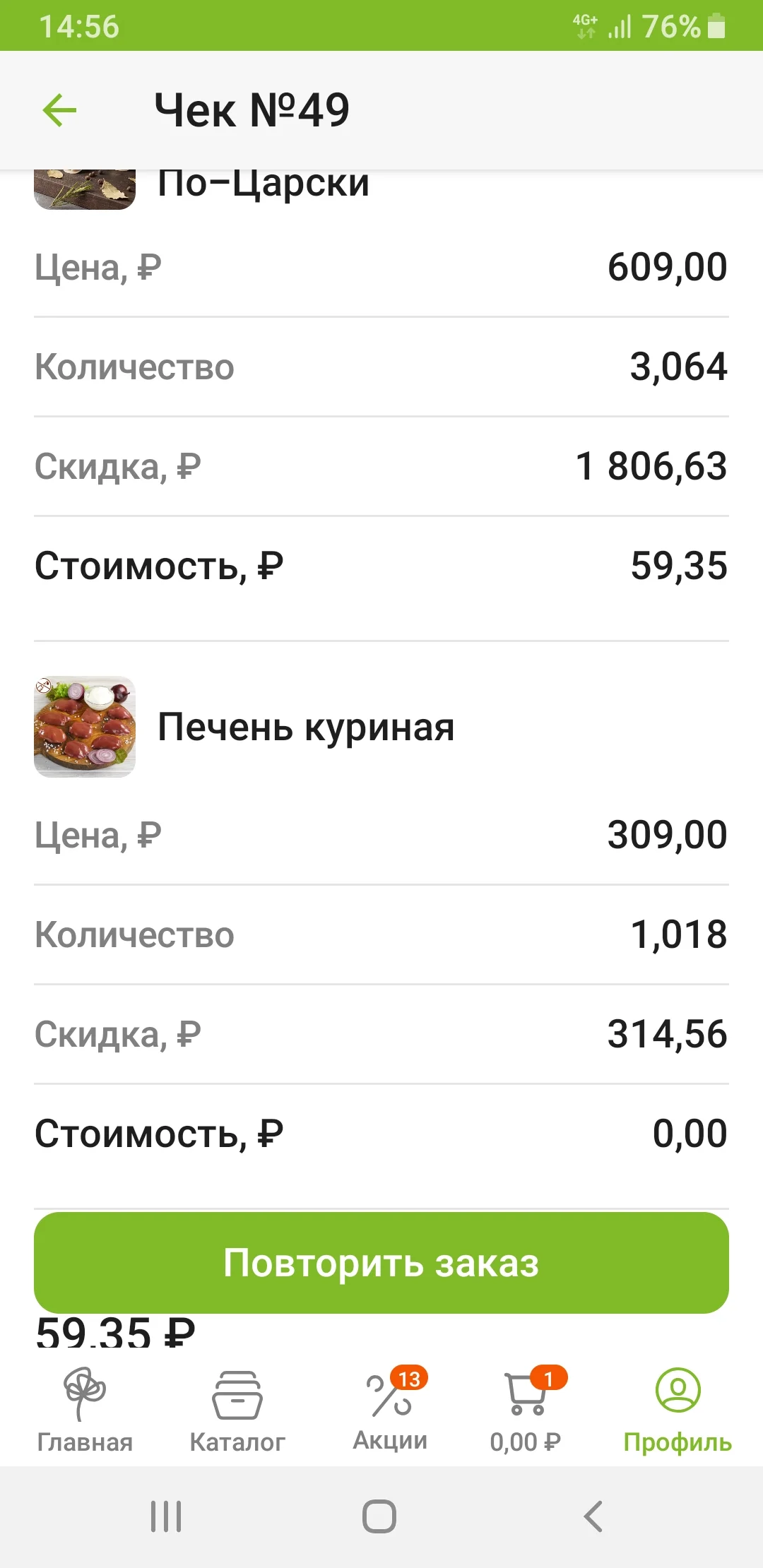Image resolution: width=763 pixels, height=1568 pixels.
Task: Tap the system recent apps button
Action: (x=166, y=1516)
